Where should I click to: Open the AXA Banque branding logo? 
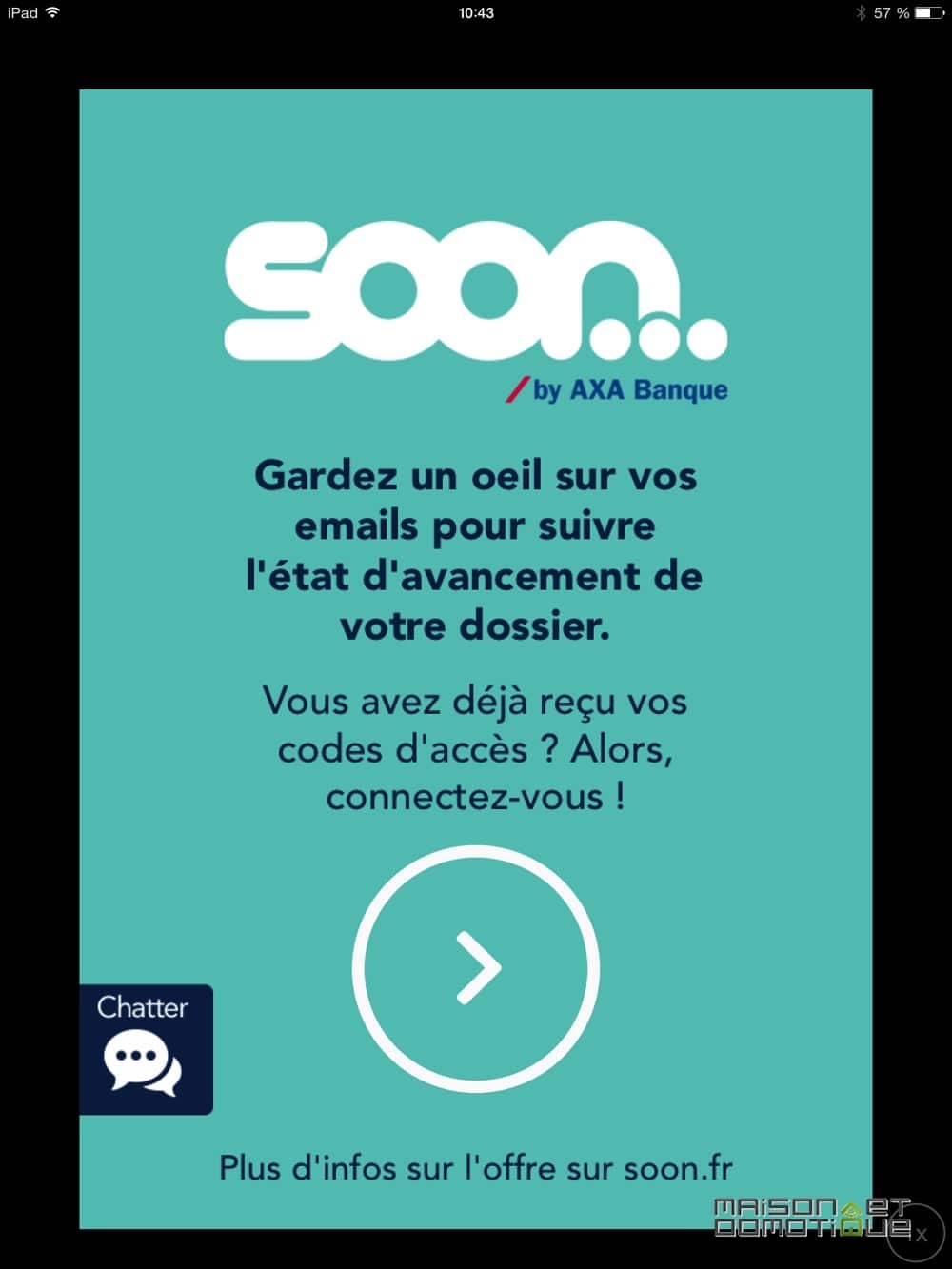[x=619, y=389]
